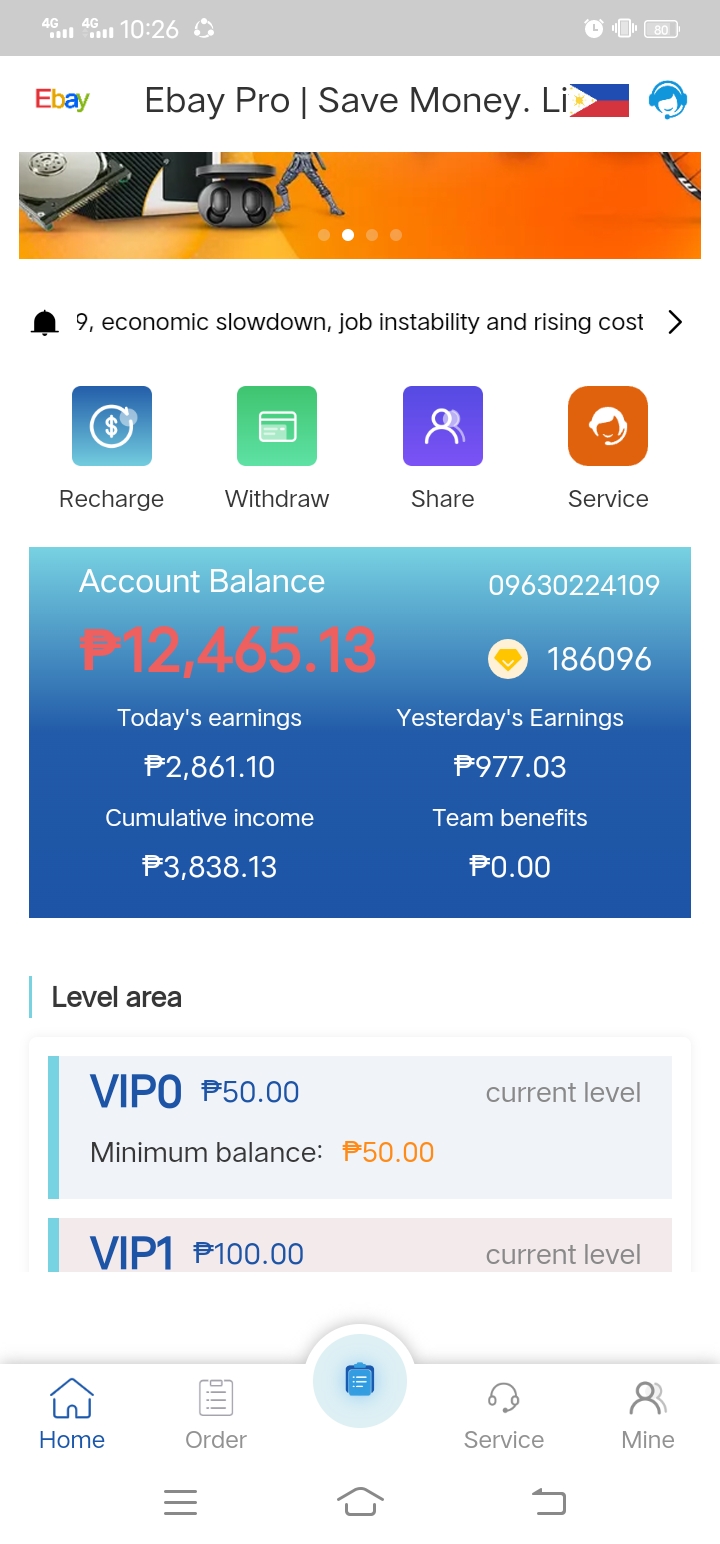The height and width of the screenshot is (1544, 720).
Task: Expand the announcement ticker arrow
Action: pos(675,322)
